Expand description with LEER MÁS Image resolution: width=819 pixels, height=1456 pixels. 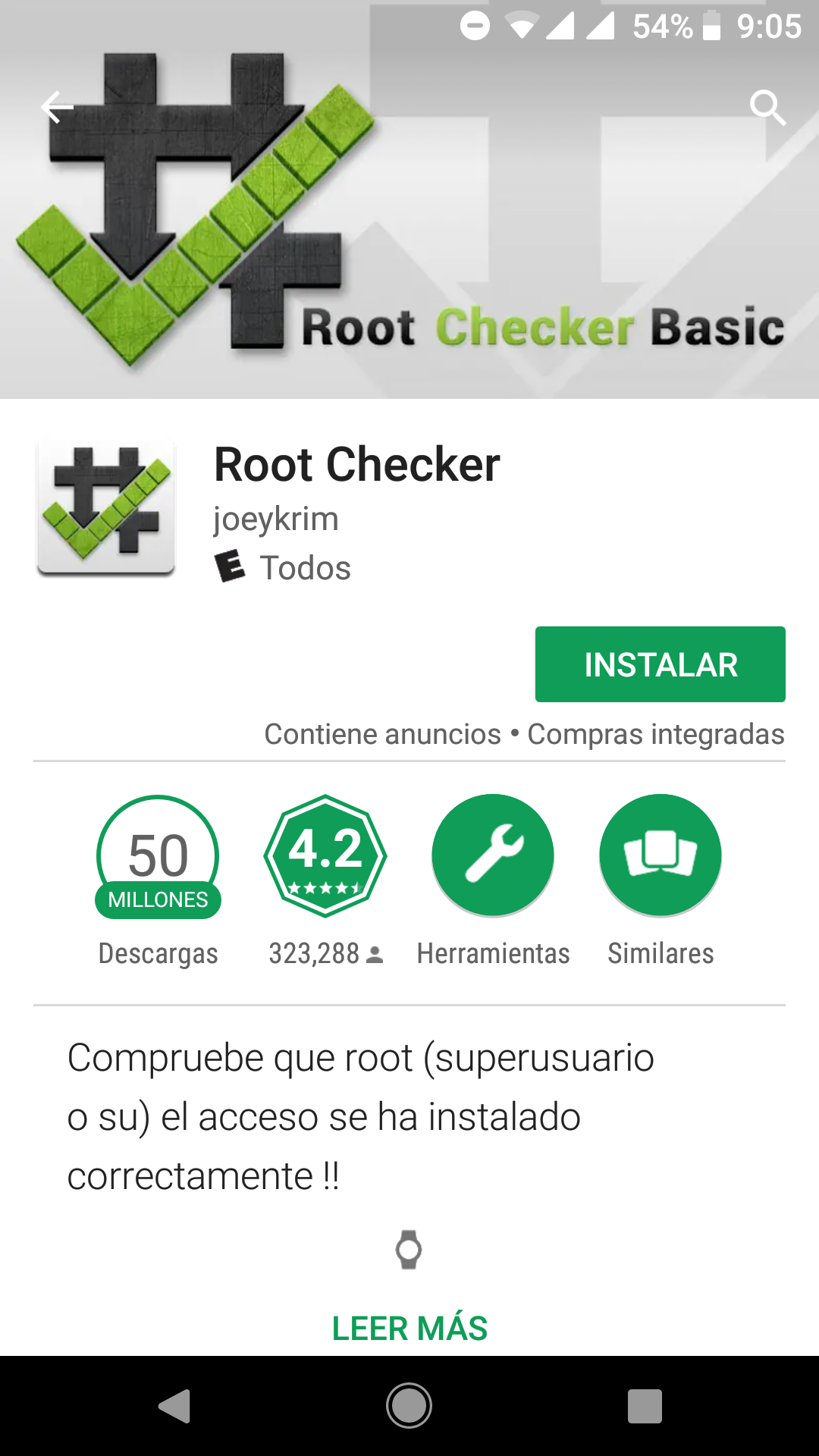click(409, 1329)
